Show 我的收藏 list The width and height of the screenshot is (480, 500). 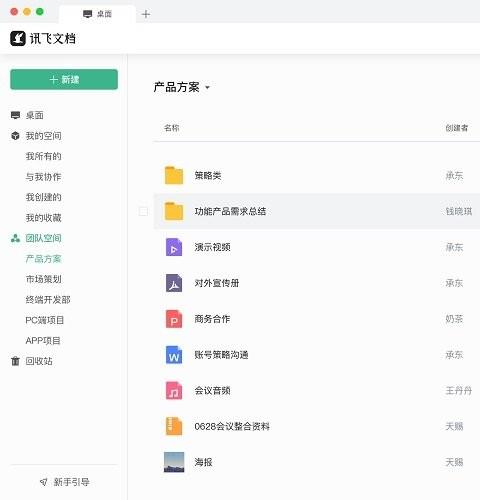click(43, 218)
